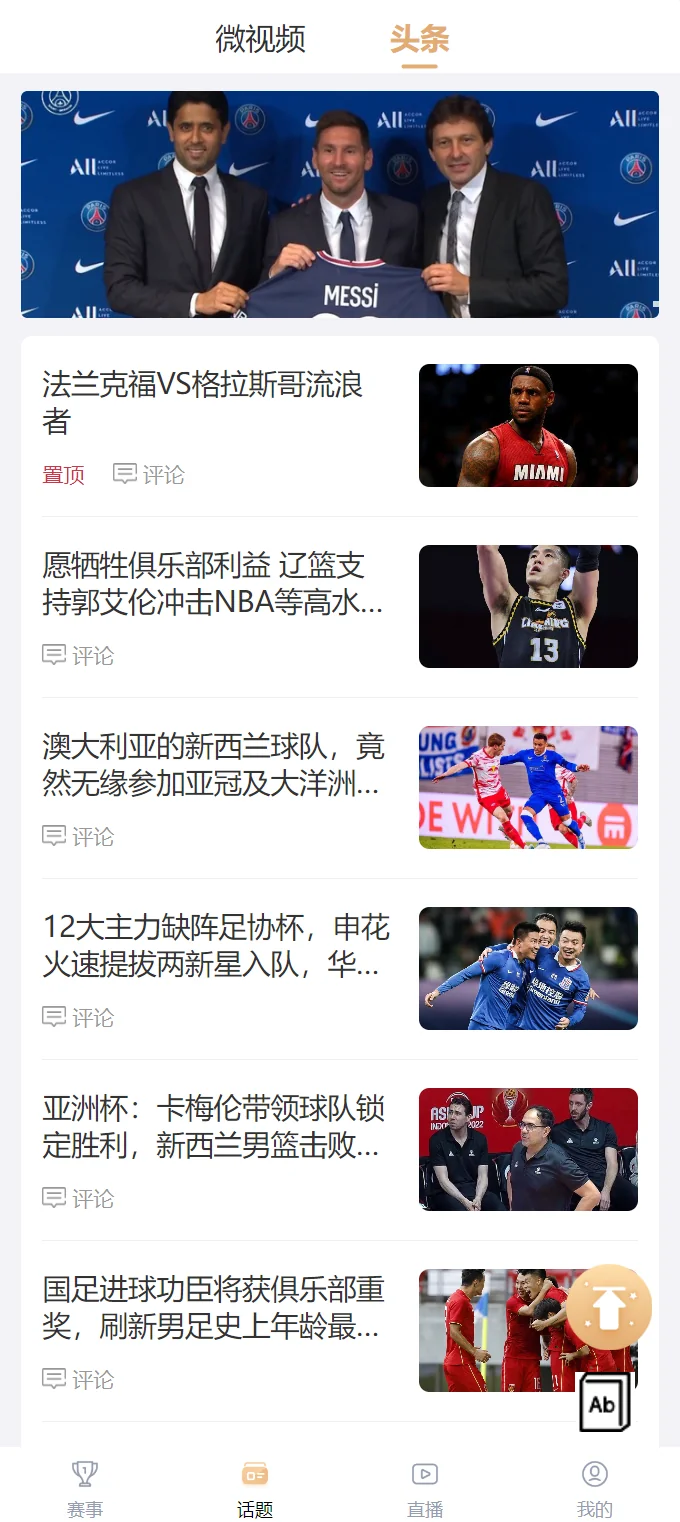View comments on the 澳大利亚的新西兰球队 story
The image size is (680, 1522).
click(x=78, y=836)
